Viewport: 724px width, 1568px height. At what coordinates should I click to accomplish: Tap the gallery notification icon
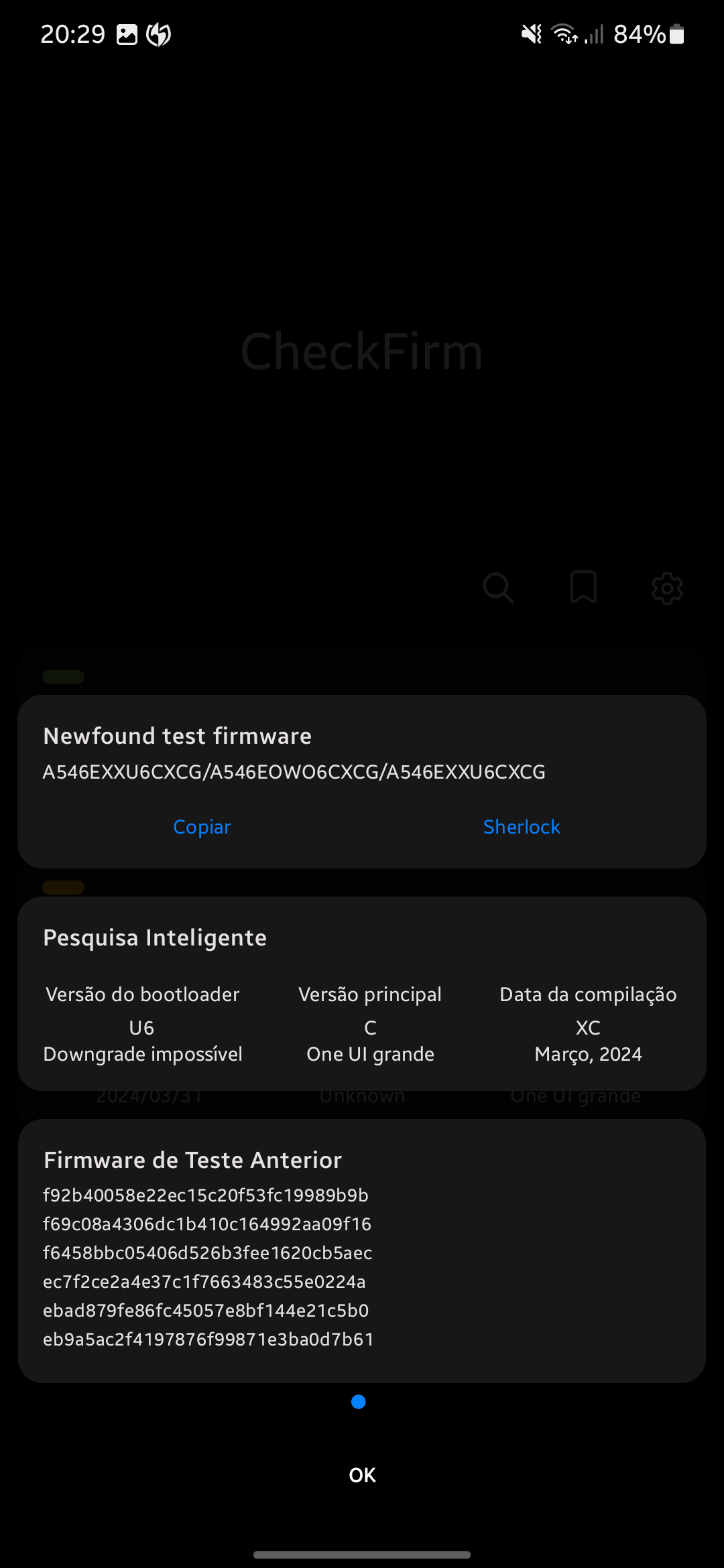pos(125,33)
